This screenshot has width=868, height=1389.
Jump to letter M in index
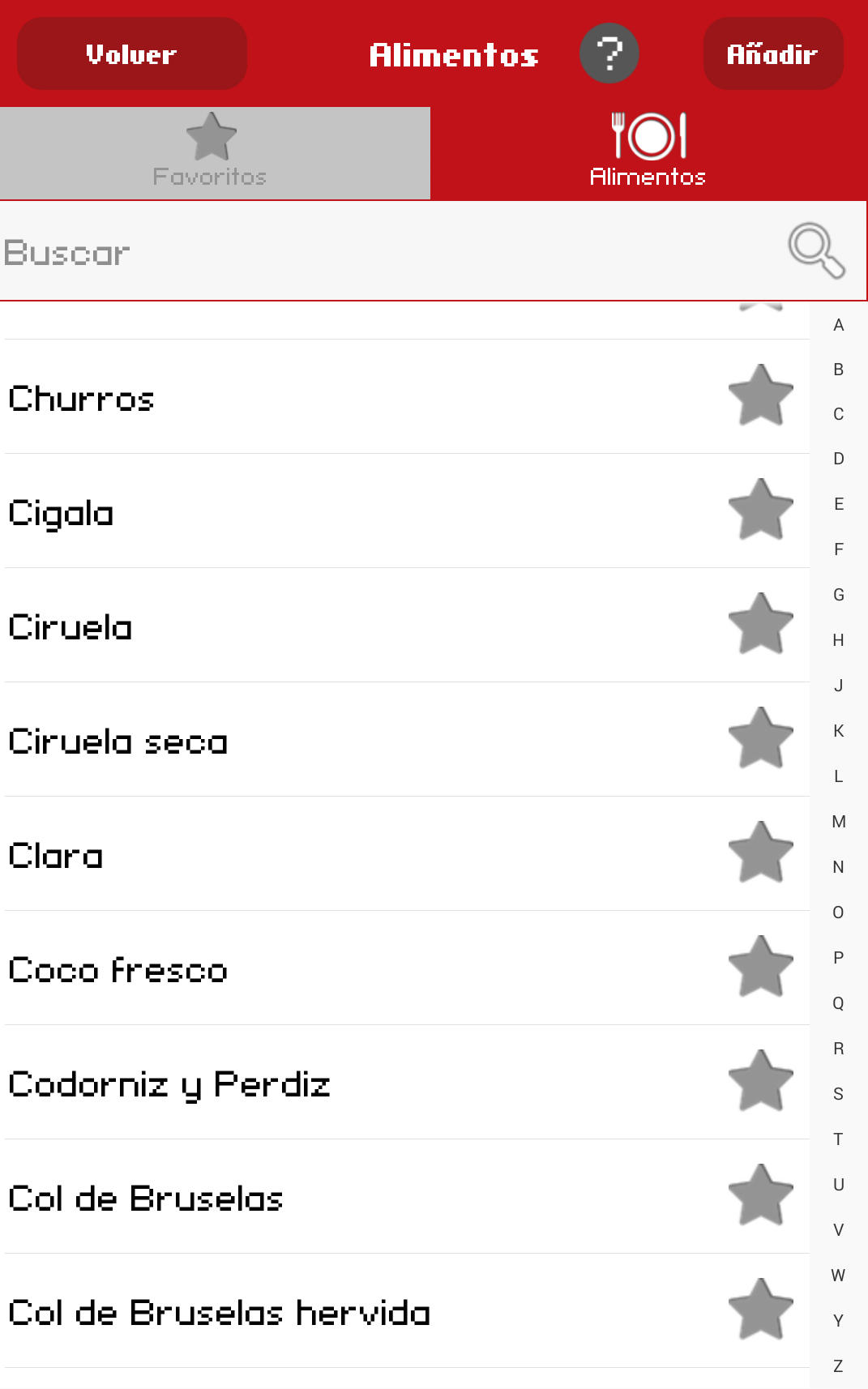(839, 822)
